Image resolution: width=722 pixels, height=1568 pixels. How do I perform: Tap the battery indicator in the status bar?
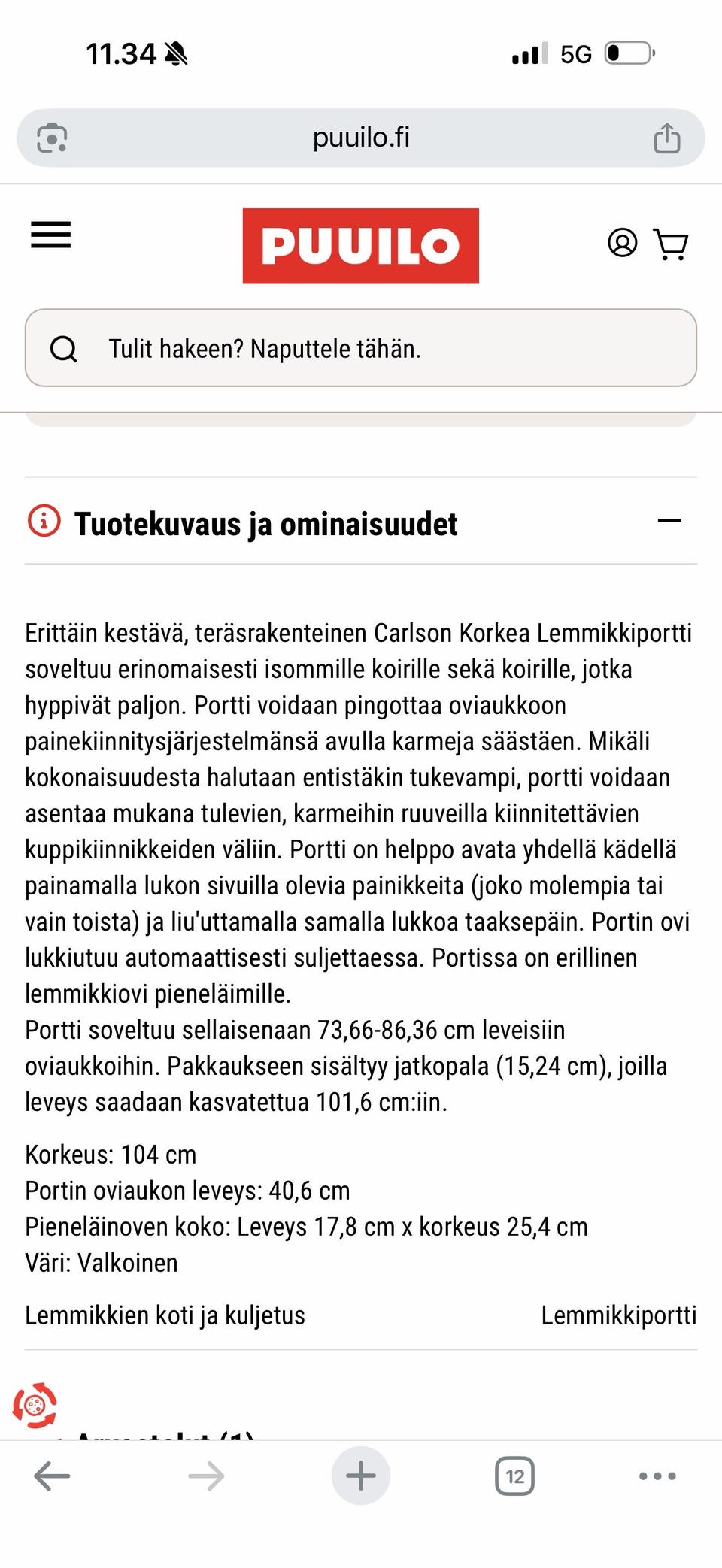(629, 53)
